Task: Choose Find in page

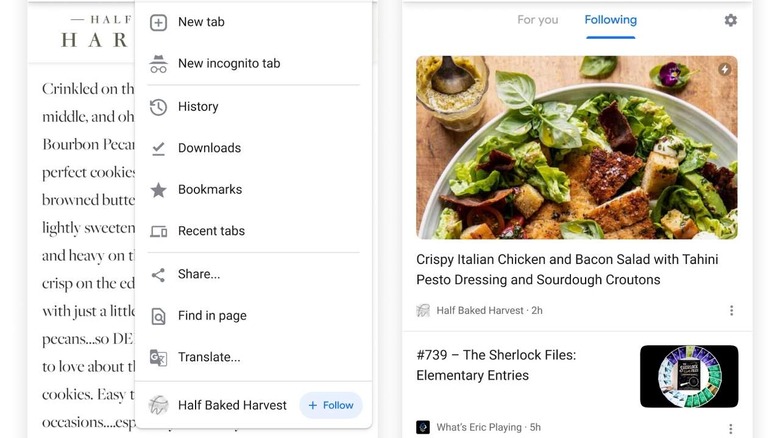Action: 212,316
